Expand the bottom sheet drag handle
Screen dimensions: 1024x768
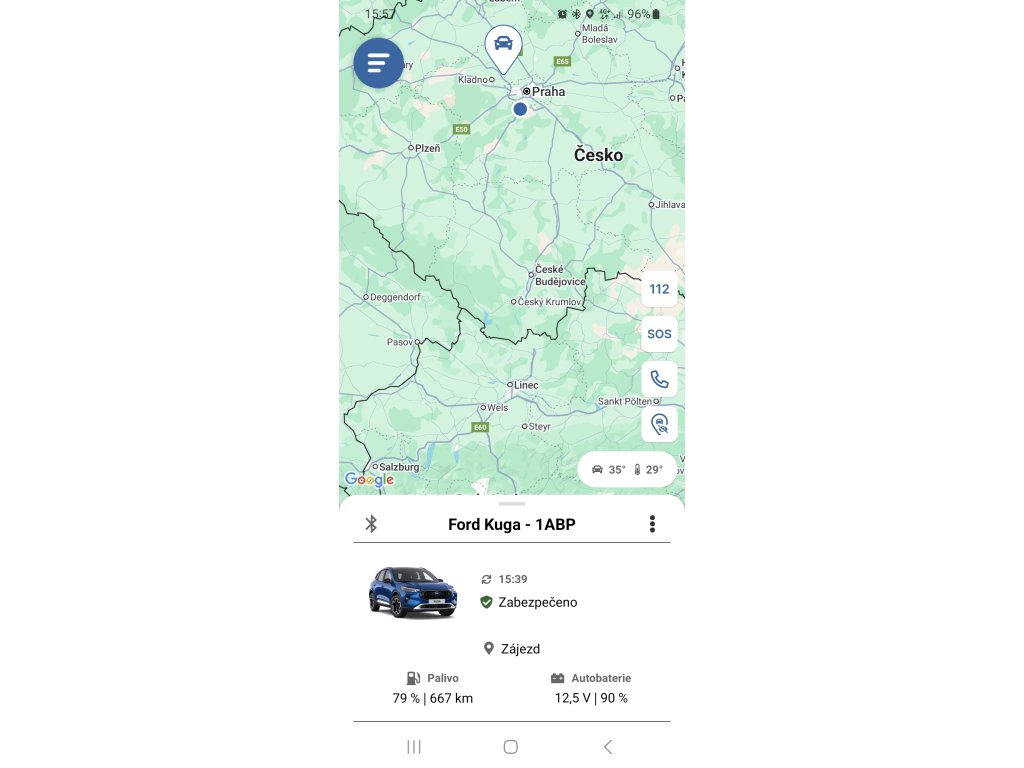[511, 504]
